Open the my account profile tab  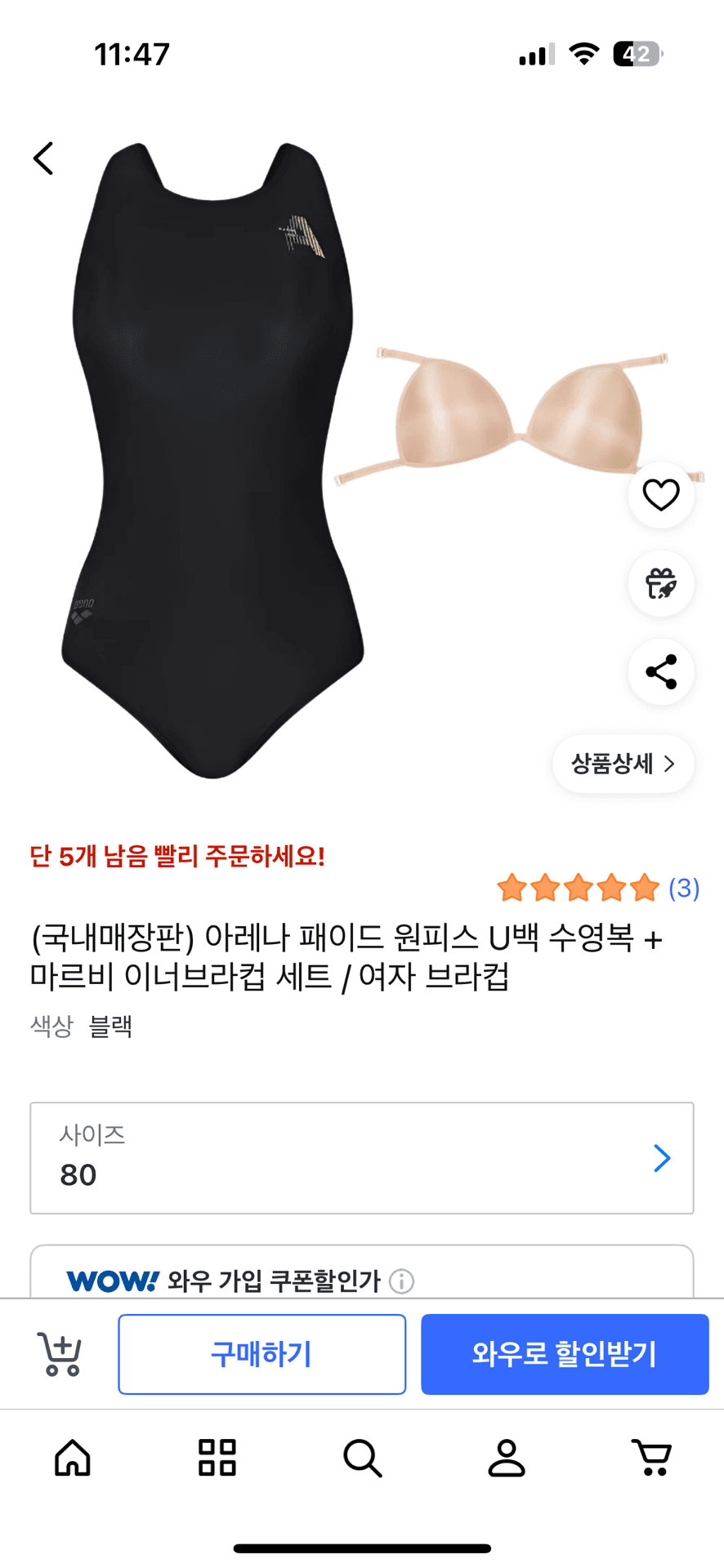click(507, 1458)
